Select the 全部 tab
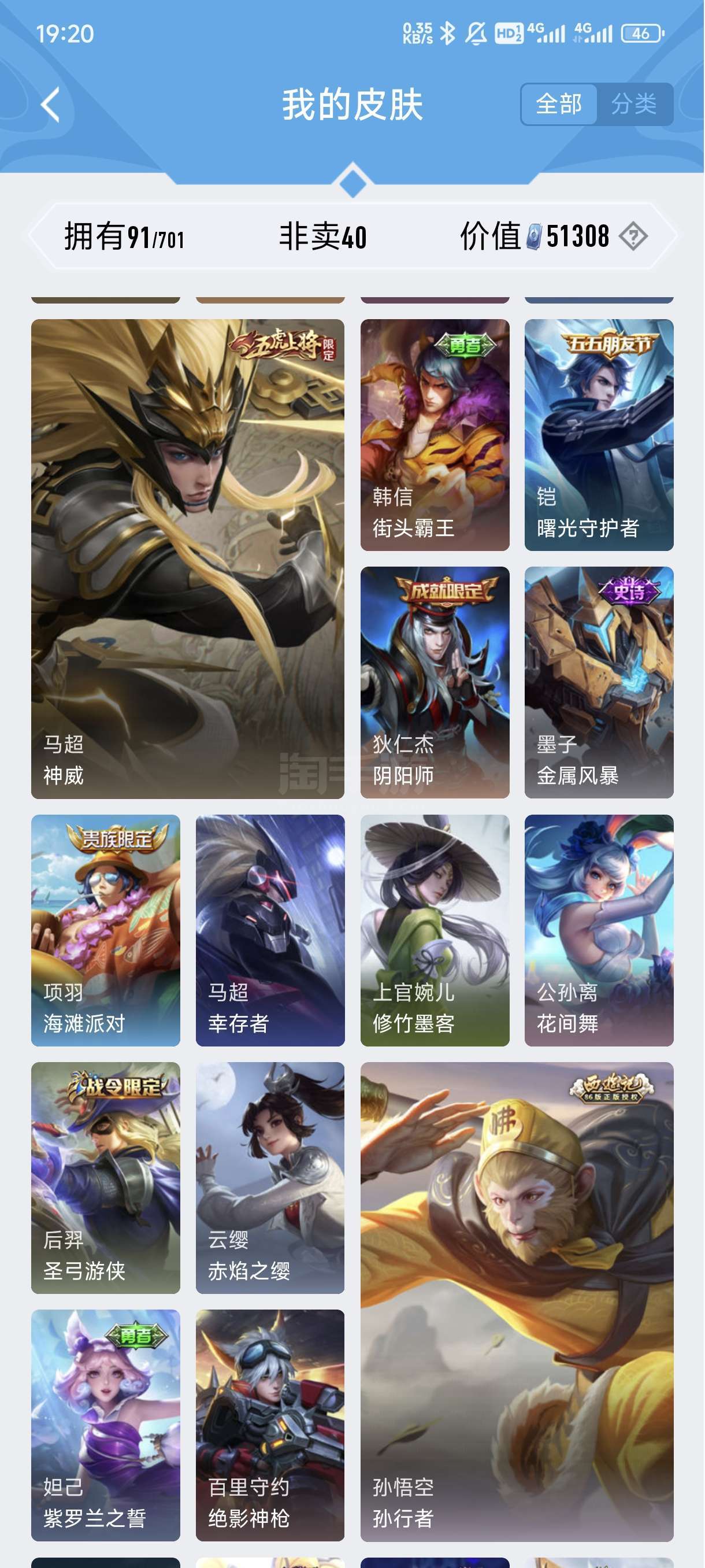Image resolution: width=705 pixels, height=1568 pixels. 559,104
